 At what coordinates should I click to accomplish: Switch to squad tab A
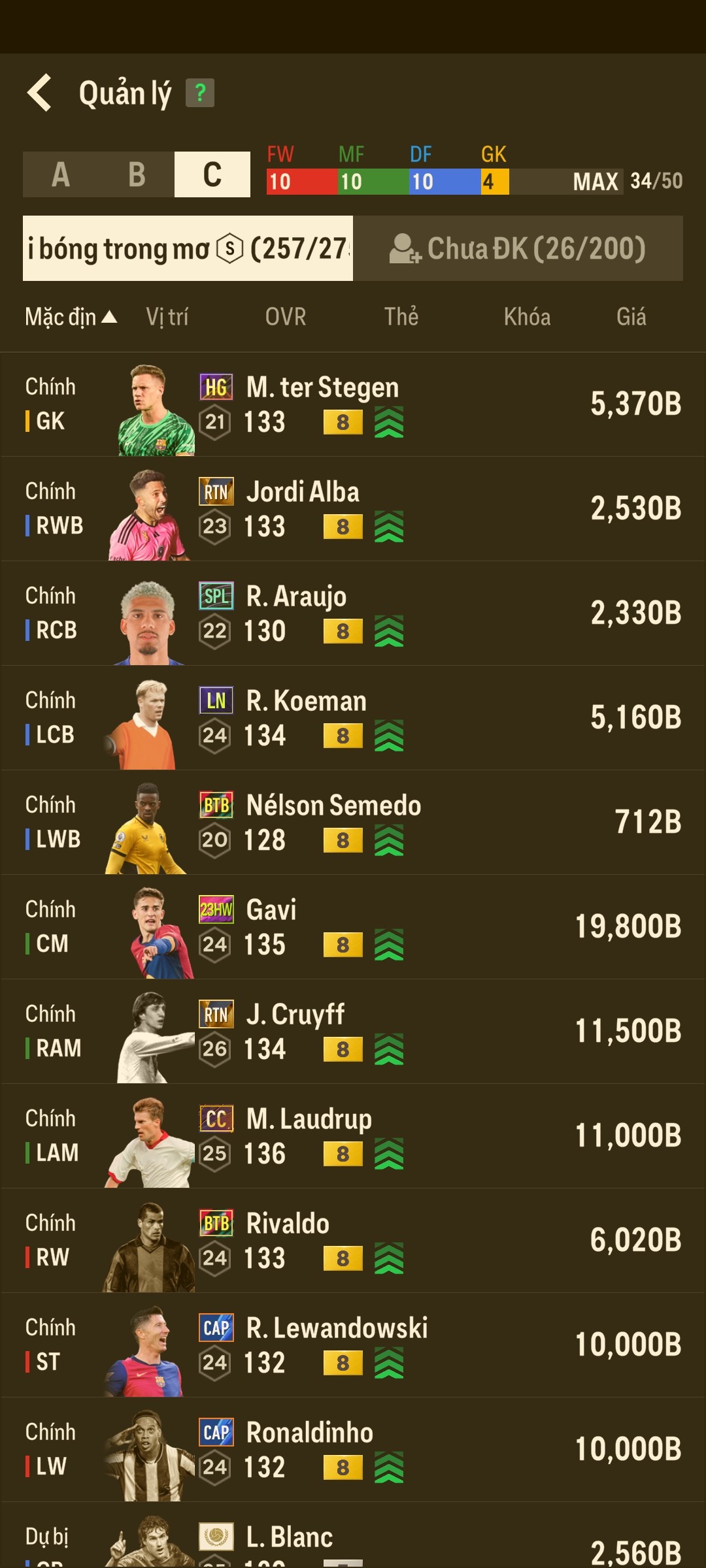pyautogui.click(x=61, y=174)
